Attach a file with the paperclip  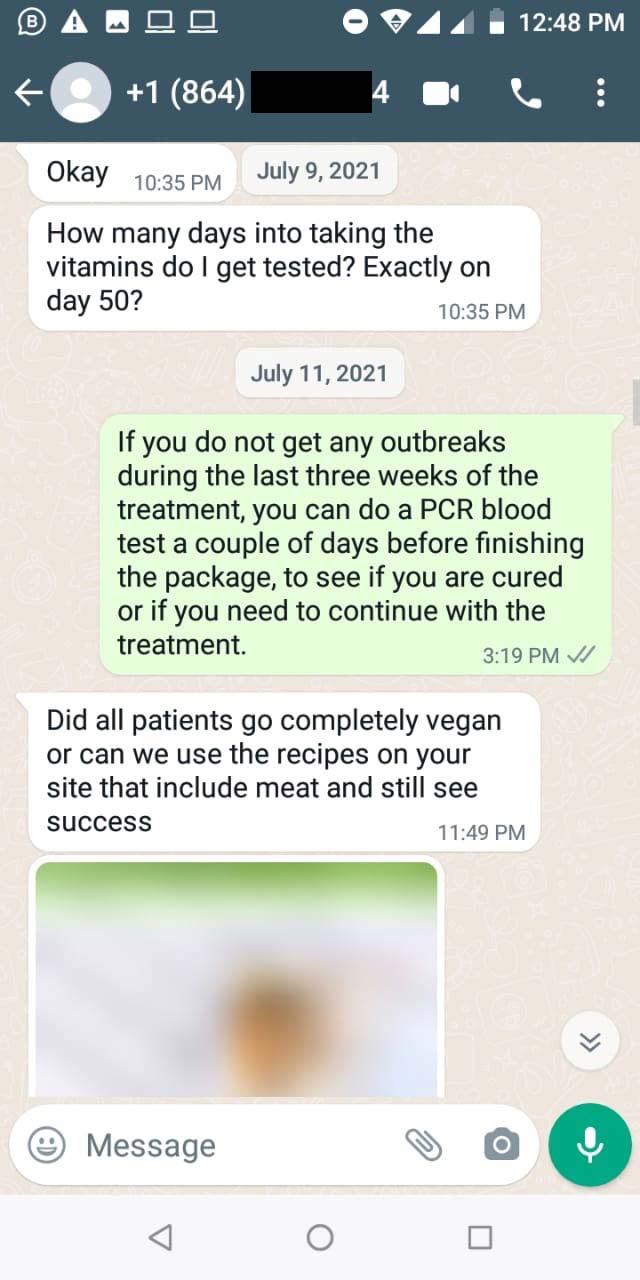[424, 1145]
